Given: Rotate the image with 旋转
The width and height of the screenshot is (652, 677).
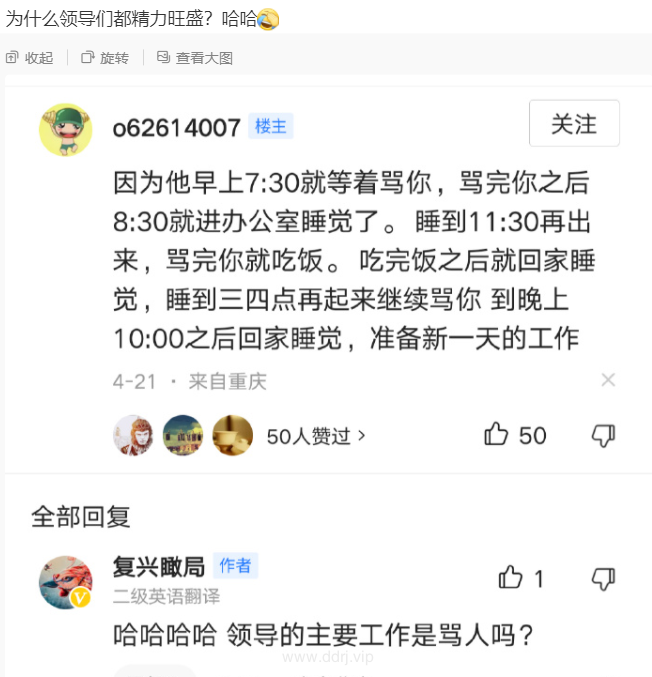Looking at the screenshot, I should (x=105, y=58).
